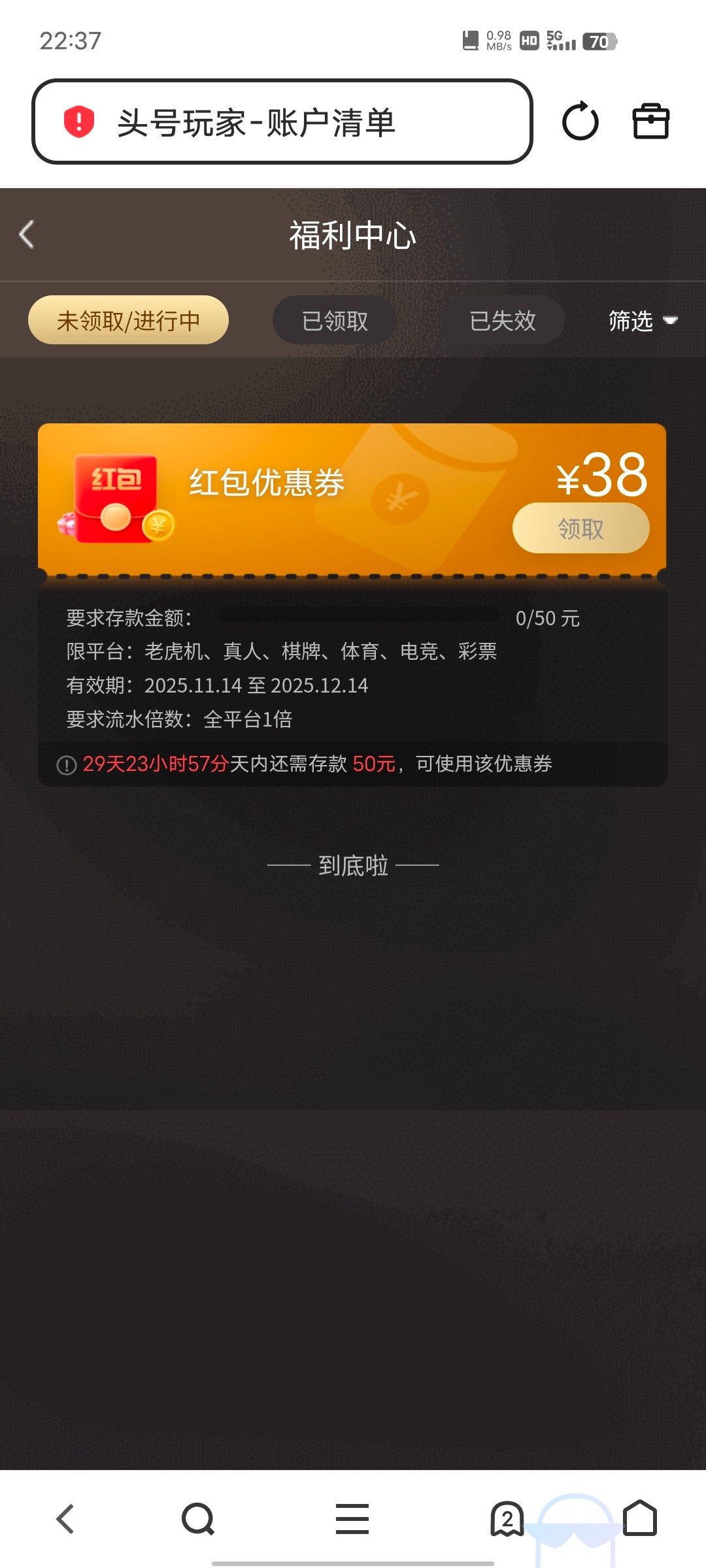The image size is (706, 1568).
Task: Open browser search from the bottom bar
Action: (x=197, y=1518)
